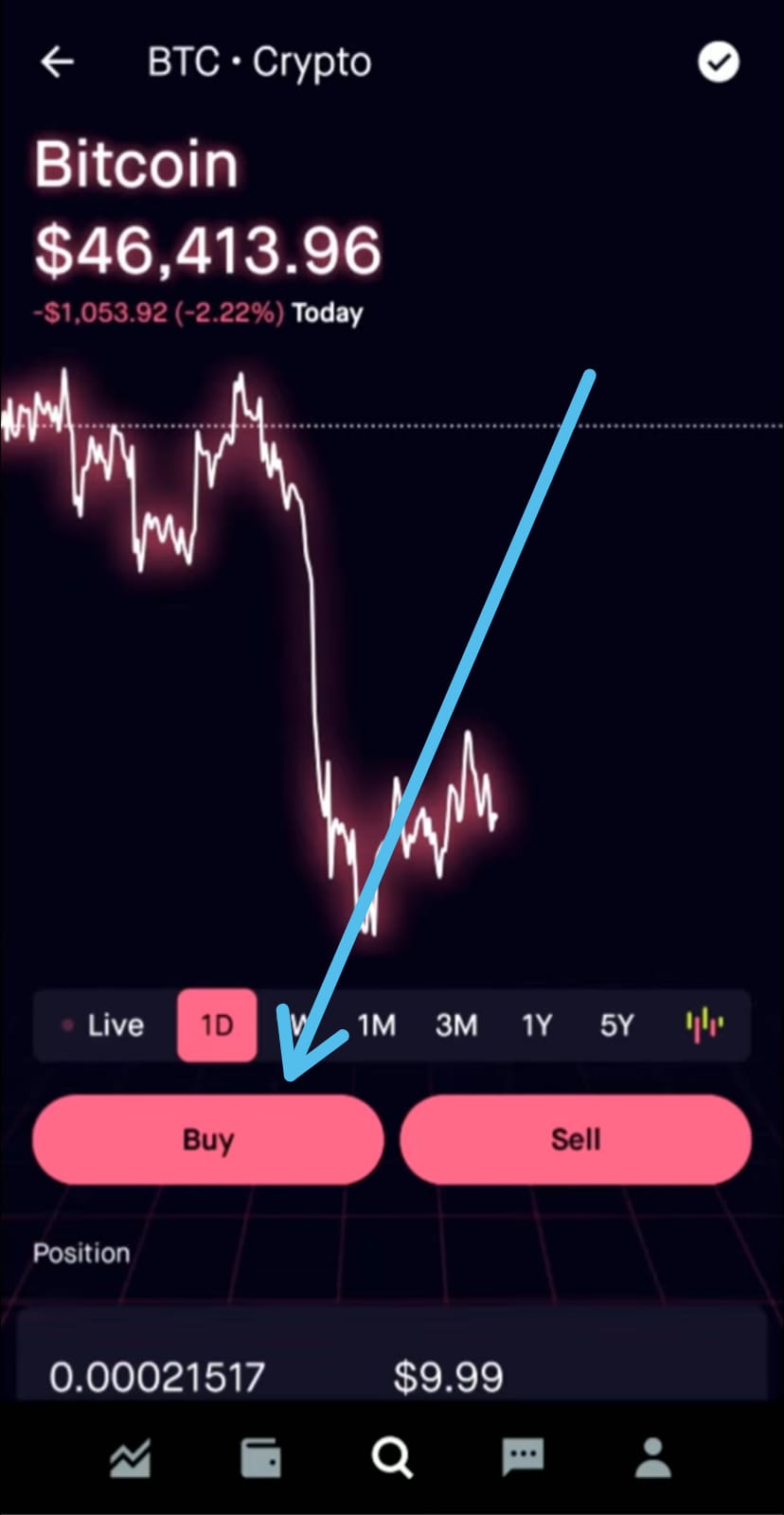This screenshot has height=1515, width=784.
Task: Tap the watchlist checkmark icon
Action: [719, 62]
